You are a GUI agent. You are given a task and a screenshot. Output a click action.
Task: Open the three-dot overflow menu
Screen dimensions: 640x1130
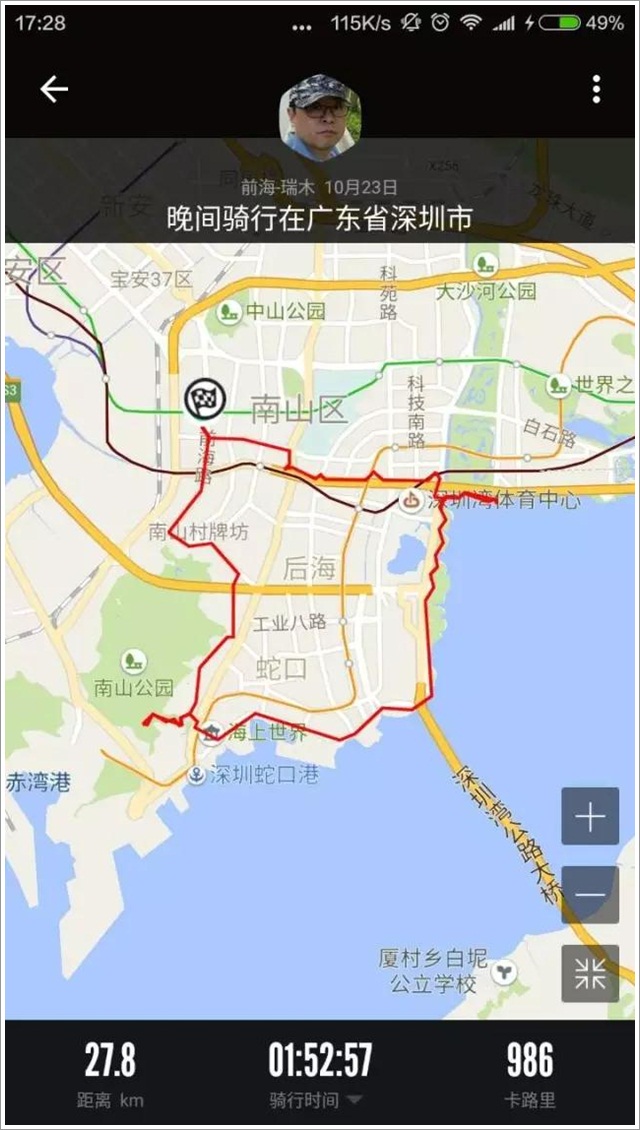coord(596,90)
